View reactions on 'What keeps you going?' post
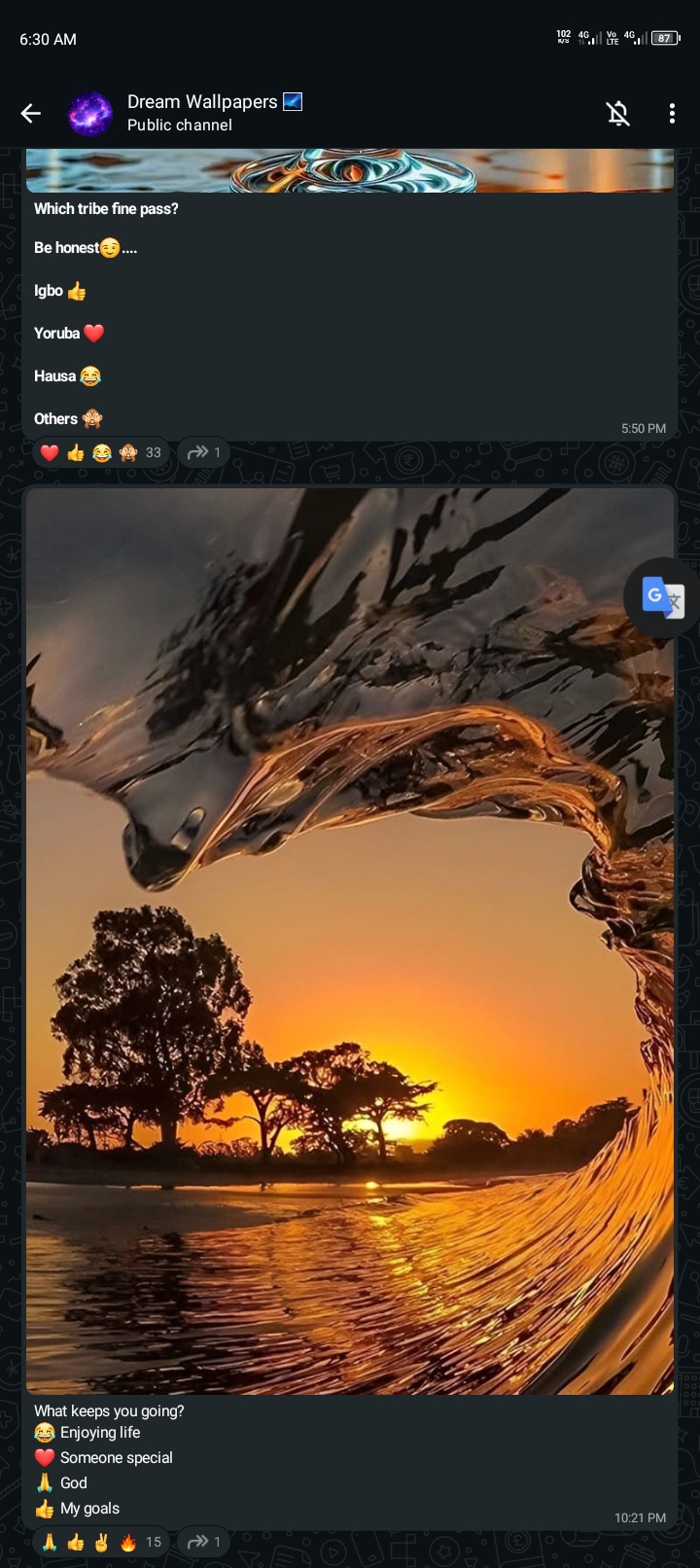Image resolution: width=700 pixels, height=1568 pixels. coord(101,1542)
